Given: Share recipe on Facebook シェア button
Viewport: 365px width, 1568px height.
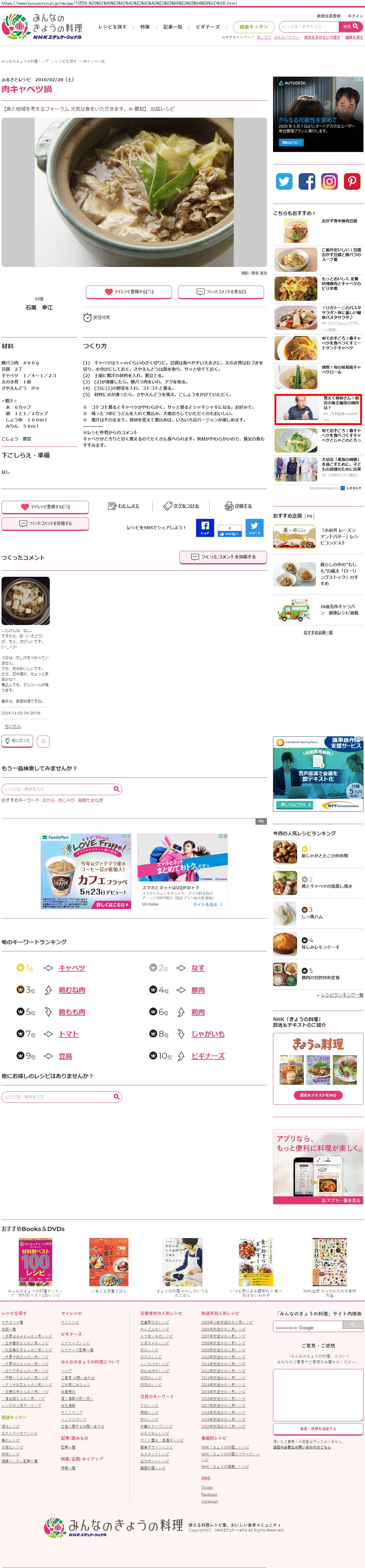Looking at the screenshot, I should (x=205, y=527).
